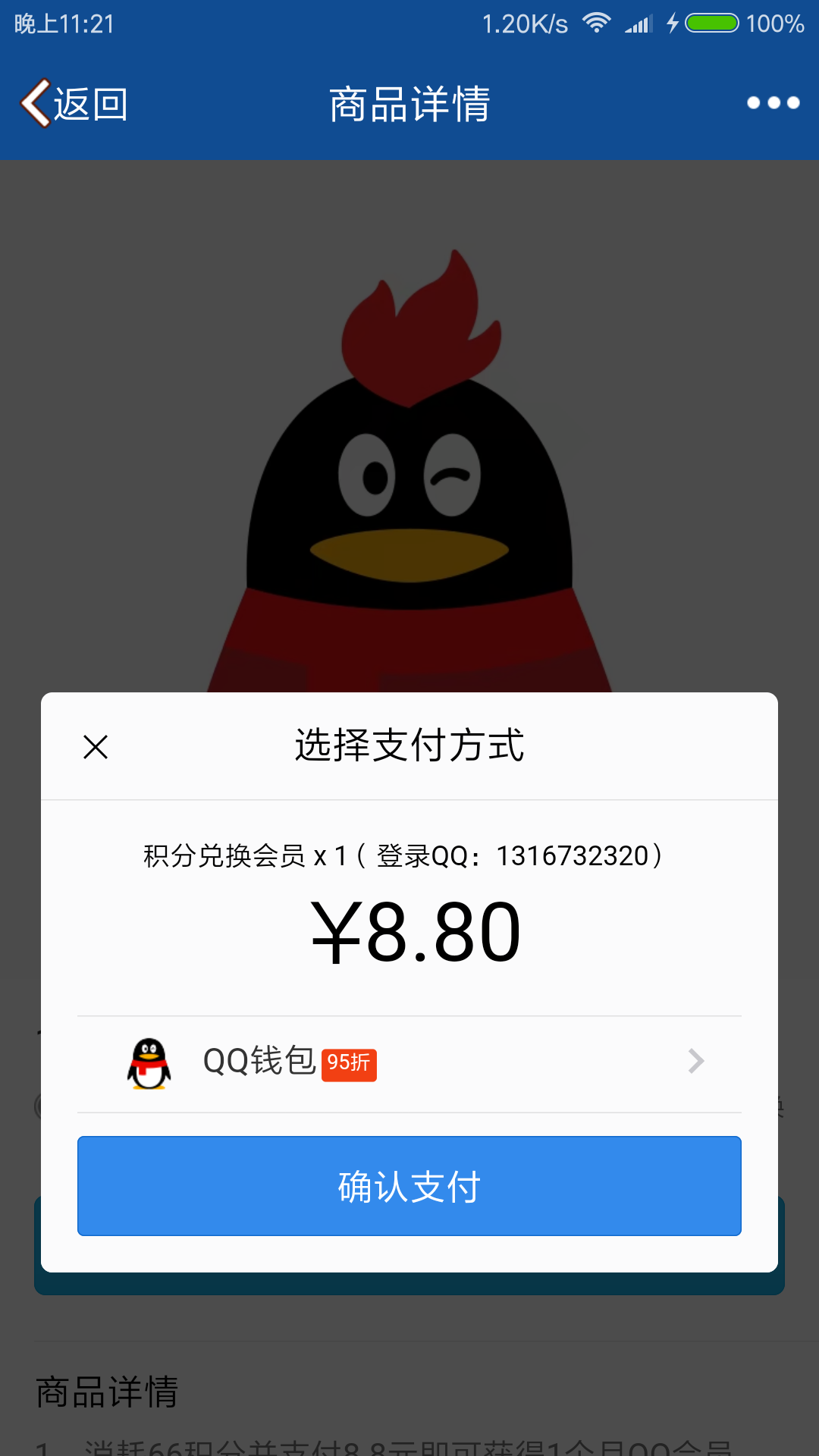Close the payment method dialog
This screenshot has width=819, height=1456.
pyautogui.click(x=96, y=747)
